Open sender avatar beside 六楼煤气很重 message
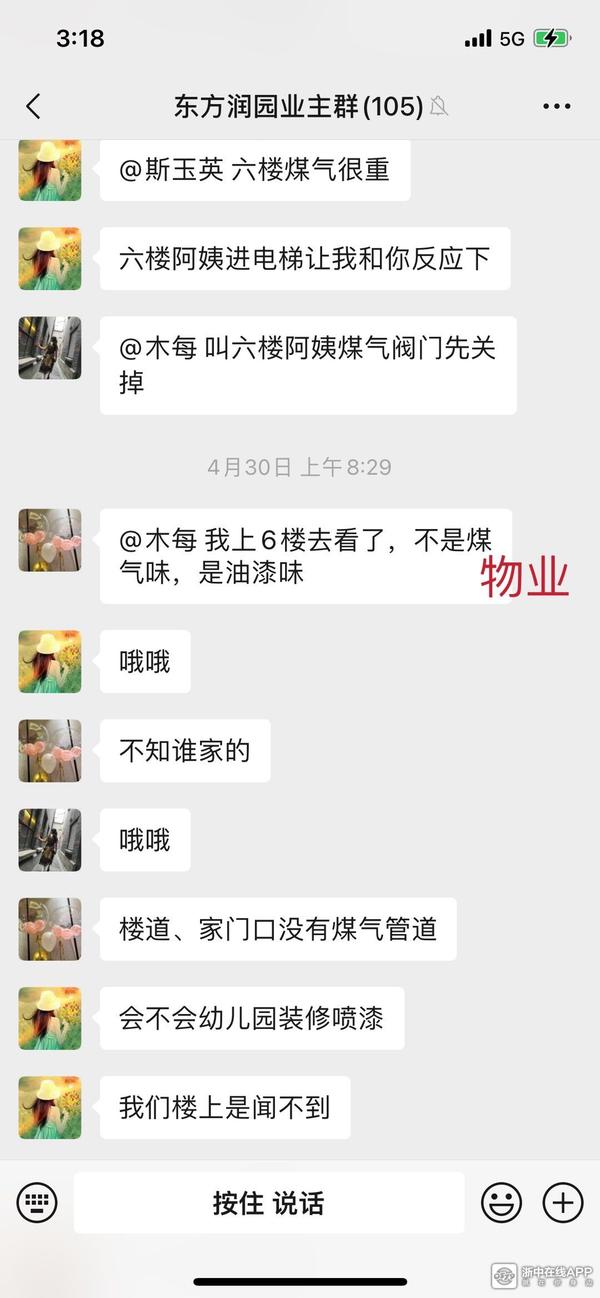 point(50,170)
